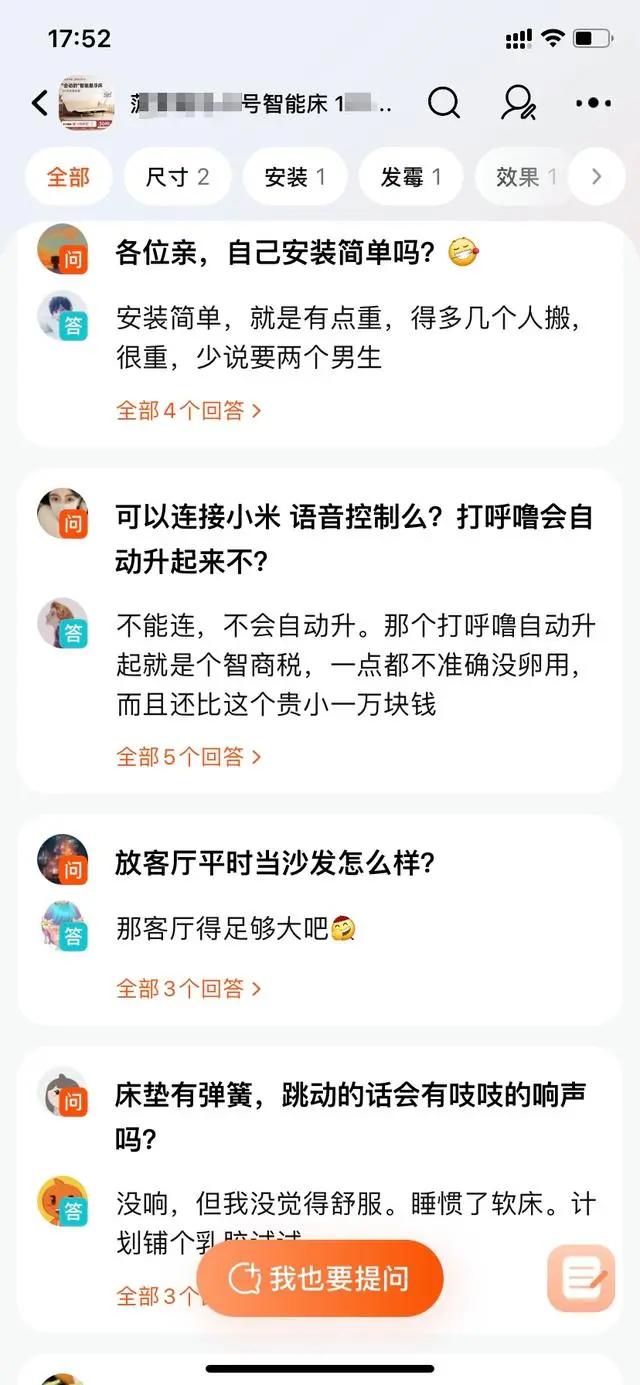
Task: View 全部5个回答 for the 小米 voice question
Action: coord(189,757)
